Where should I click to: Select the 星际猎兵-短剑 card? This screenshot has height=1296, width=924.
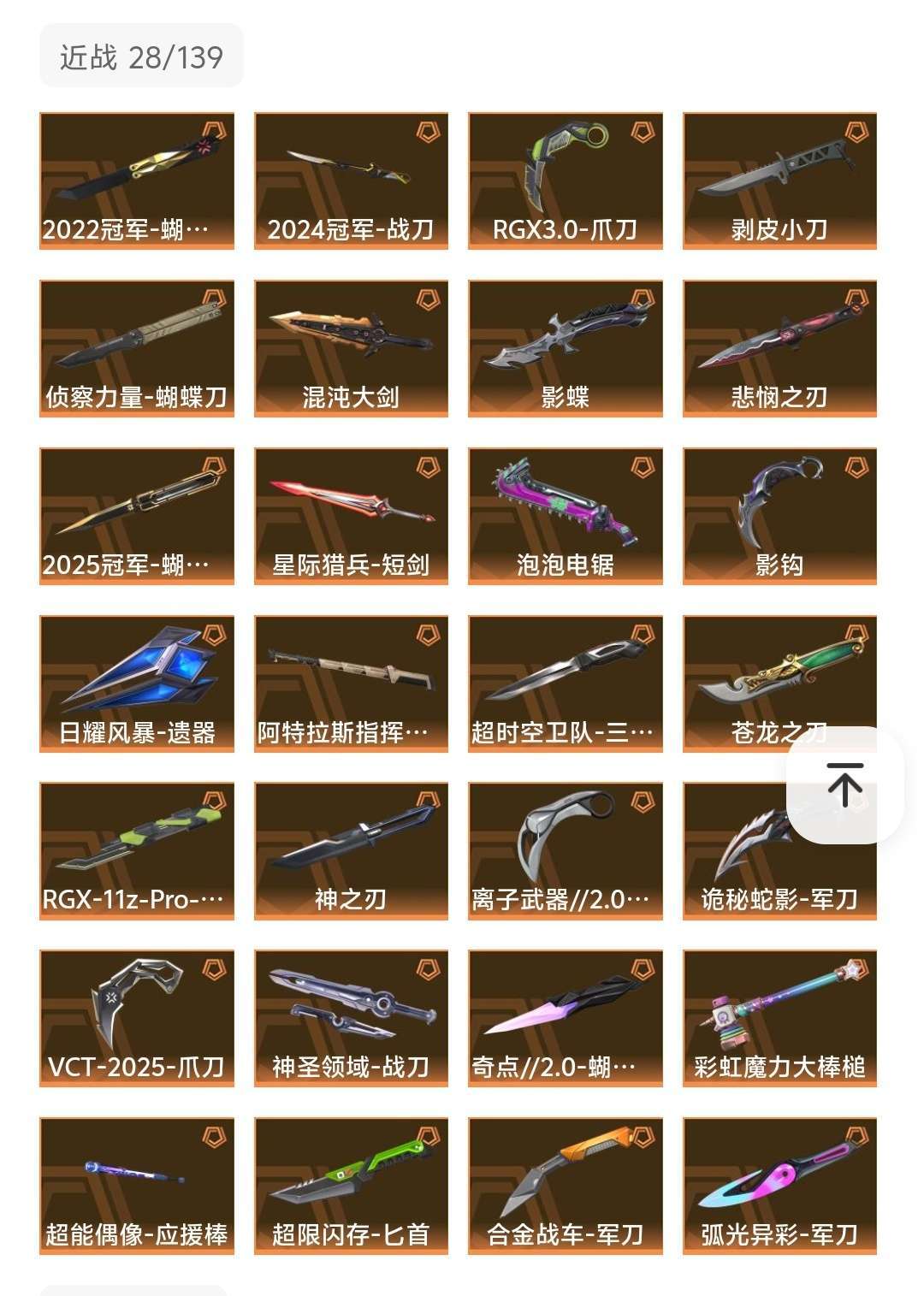pyautogui.click(x=351, y=516)
